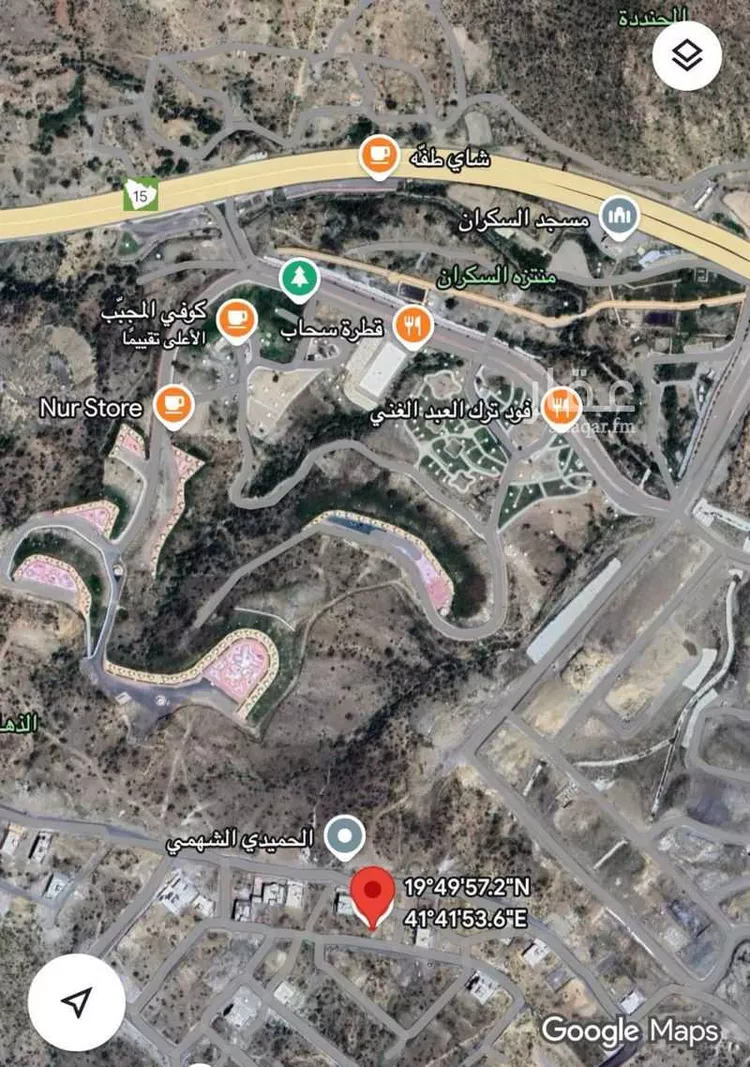Select the مسجد السكران mosque marker
Screen dimensions: 750x1067
point(620,217)
